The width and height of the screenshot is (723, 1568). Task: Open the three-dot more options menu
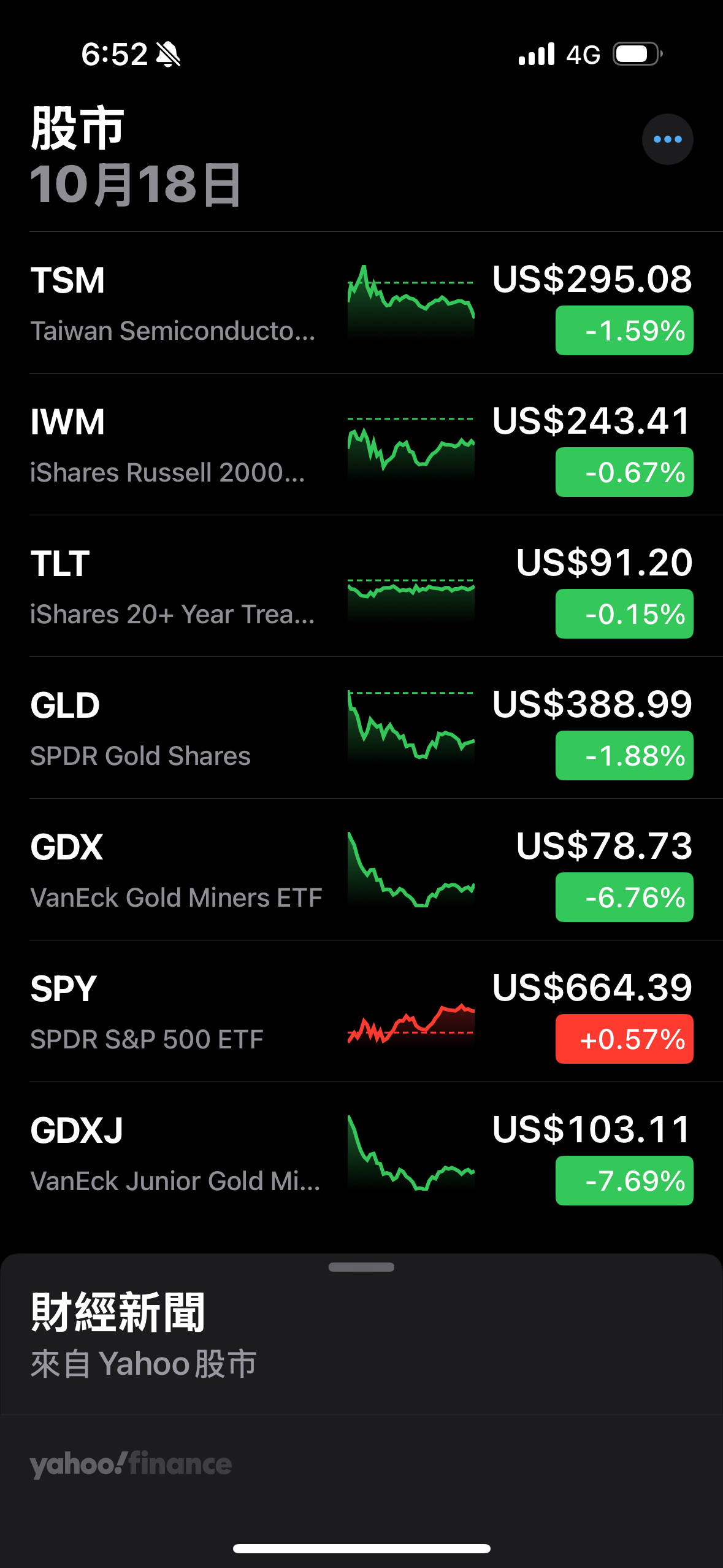(667, 139)
